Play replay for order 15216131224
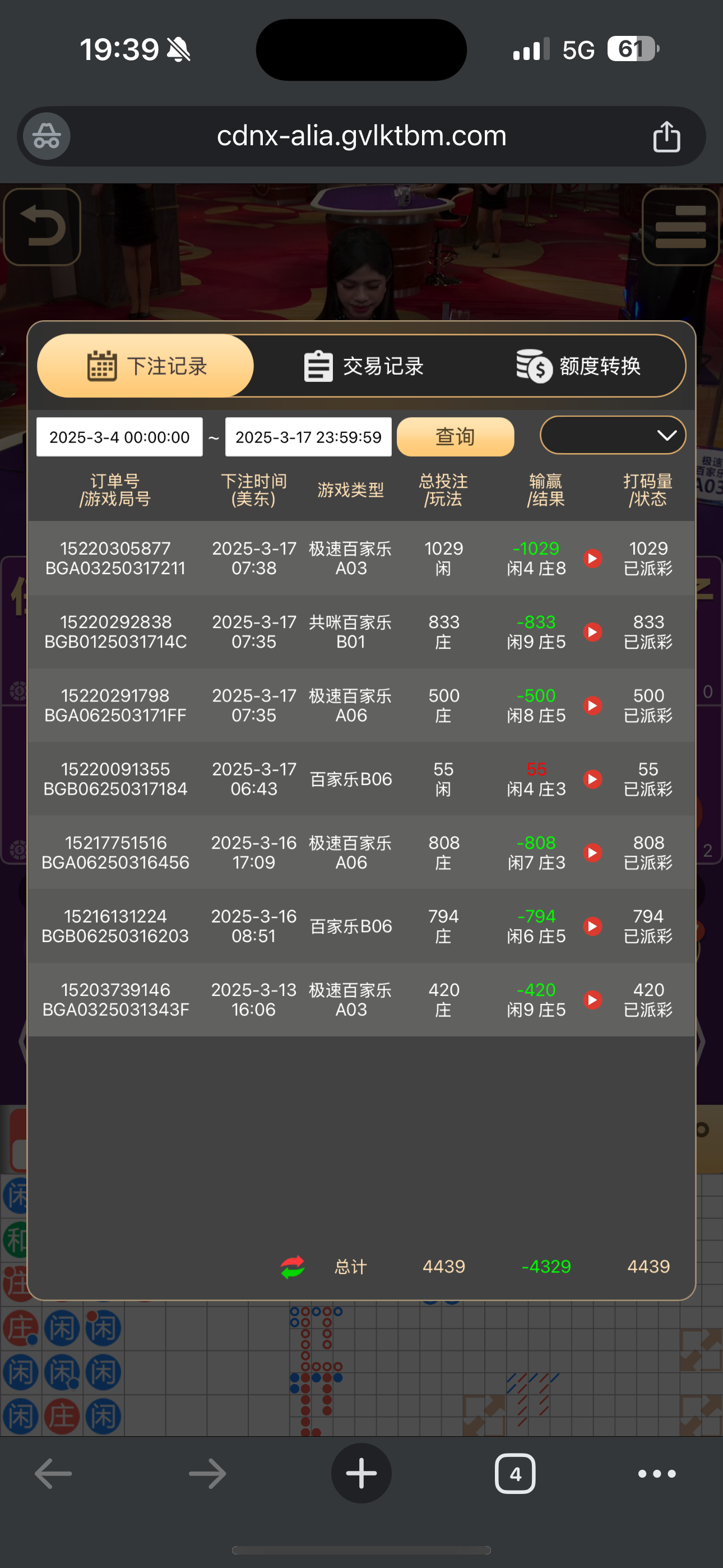Screen dimensions: 723x1568 pyautogui.click(x=592, y=926)
